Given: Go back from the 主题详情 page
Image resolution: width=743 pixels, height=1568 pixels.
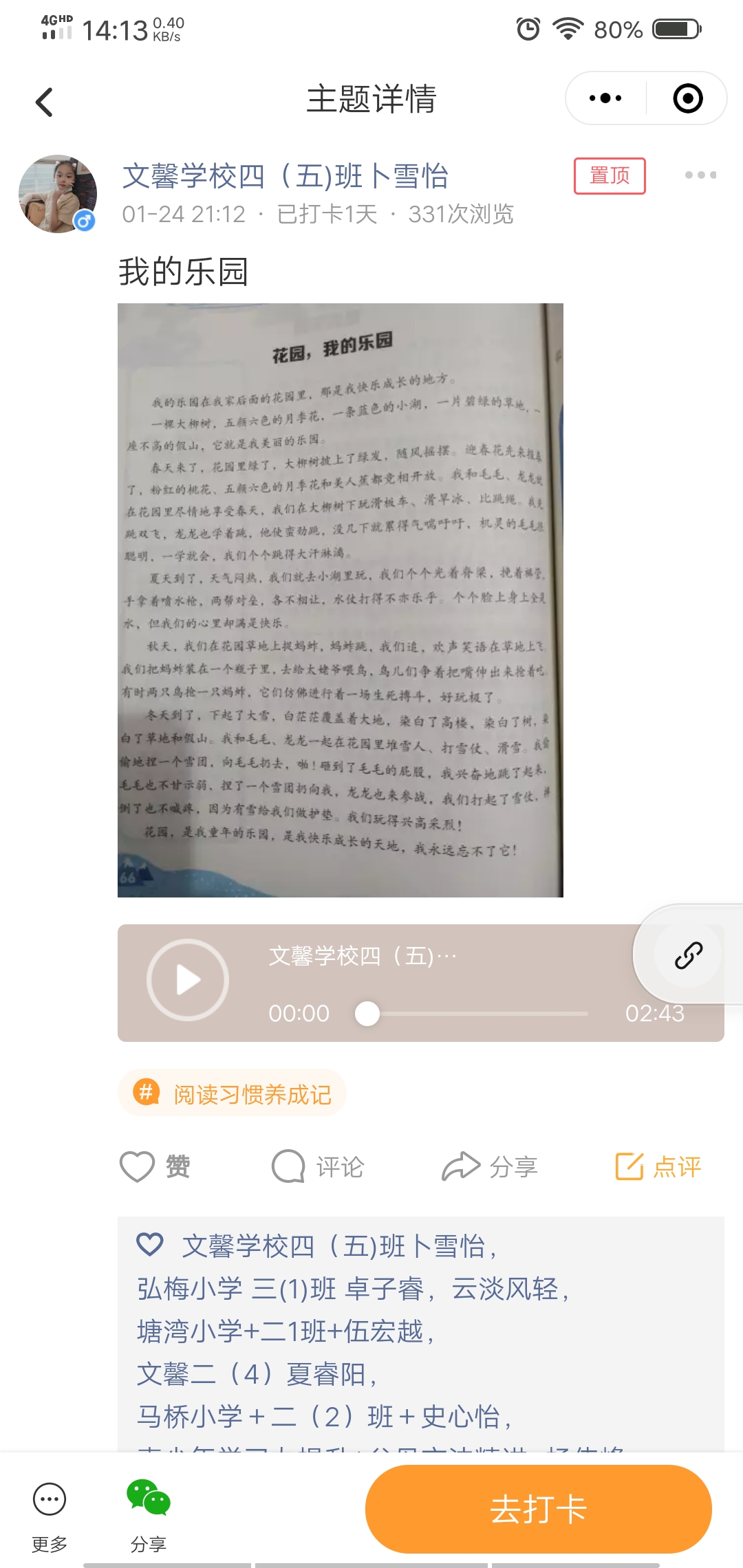Looking at the screenshot, I should pyautogui.click(x=45, y=102).
